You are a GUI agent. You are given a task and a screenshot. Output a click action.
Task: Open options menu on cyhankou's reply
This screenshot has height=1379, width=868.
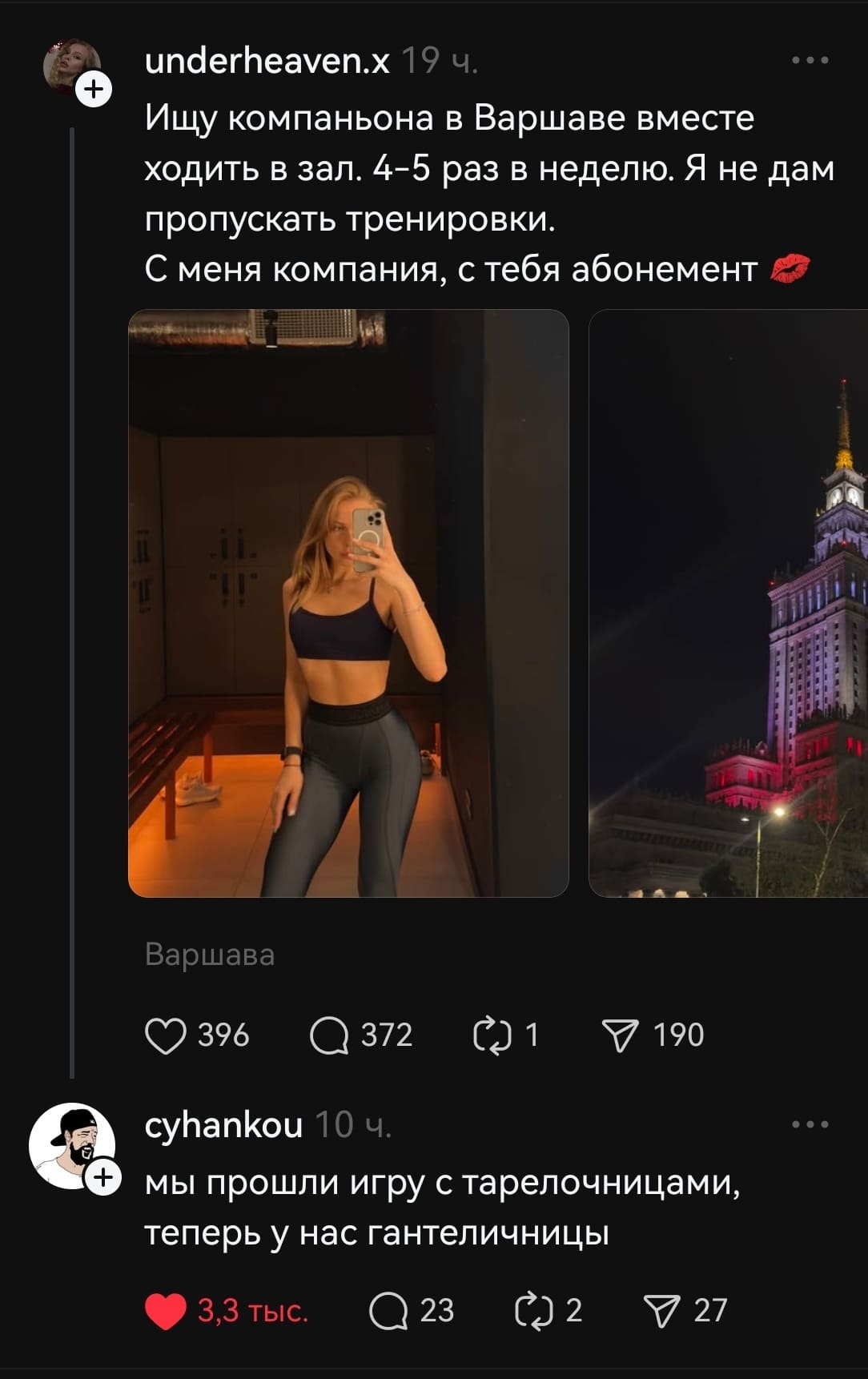tap(810, 1125)
